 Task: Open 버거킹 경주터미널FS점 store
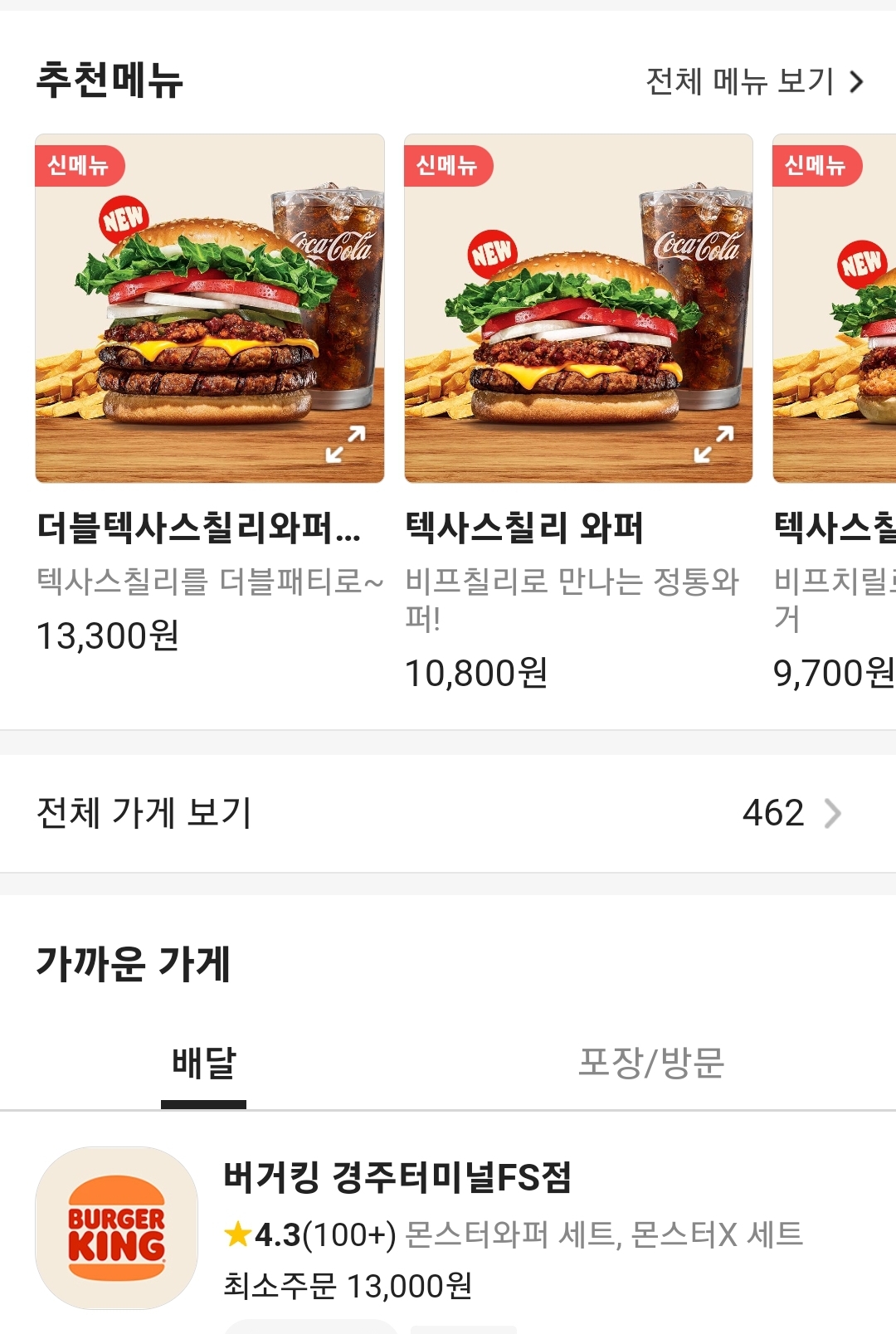click(x=398, y=1178)
